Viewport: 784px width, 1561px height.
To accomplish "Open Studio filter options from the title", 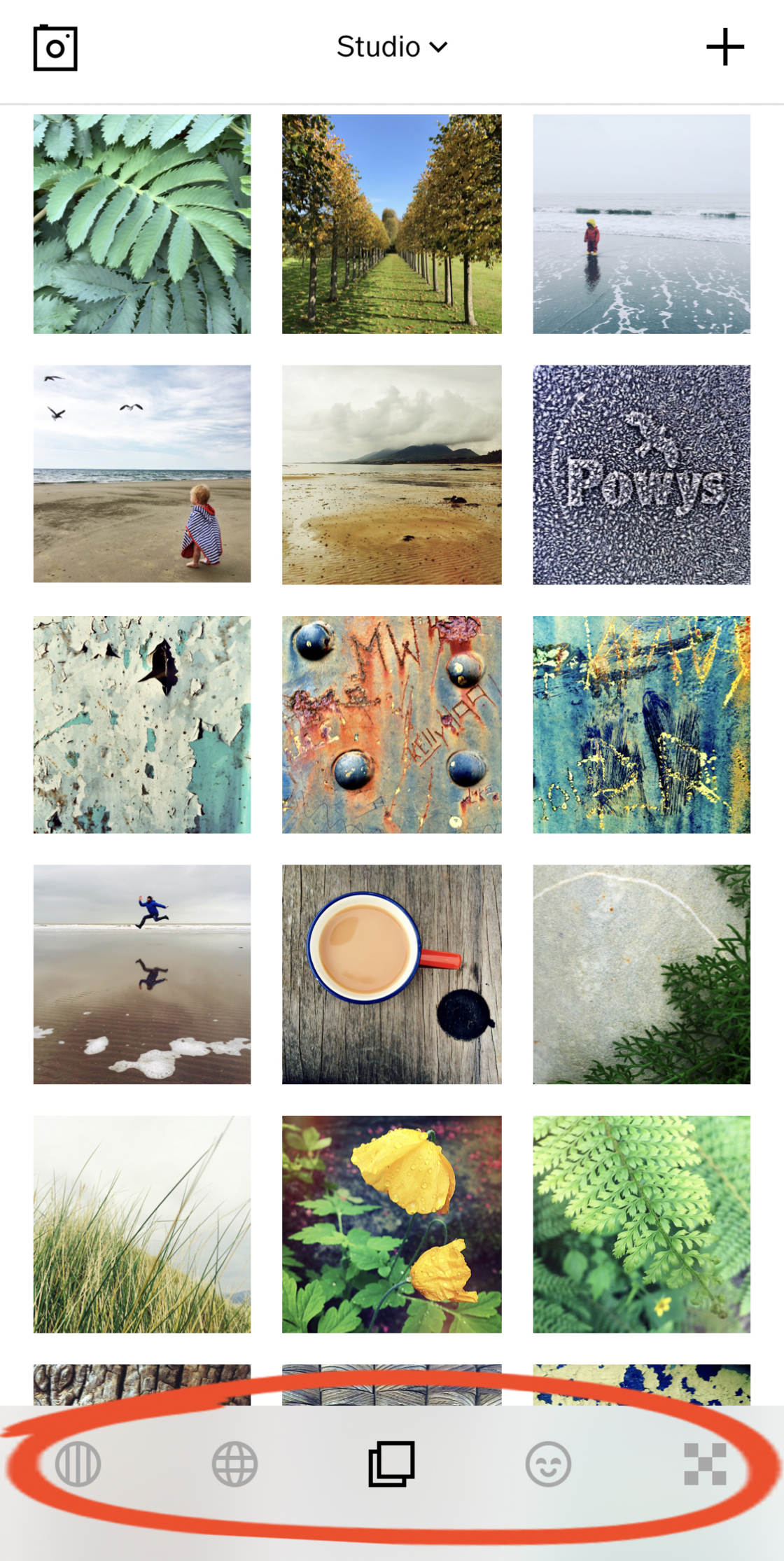I will point(388,47).
